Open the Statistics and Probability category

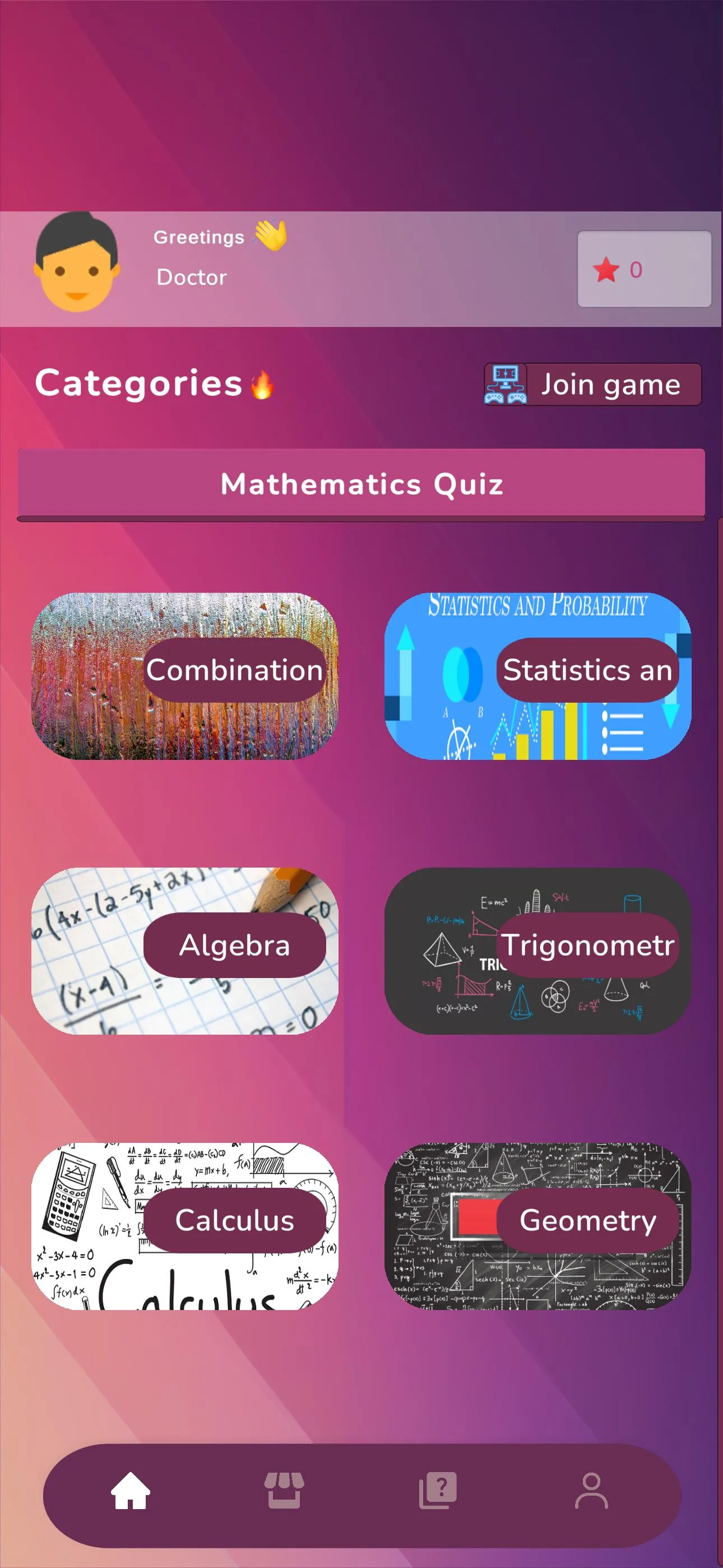[537, 676]
